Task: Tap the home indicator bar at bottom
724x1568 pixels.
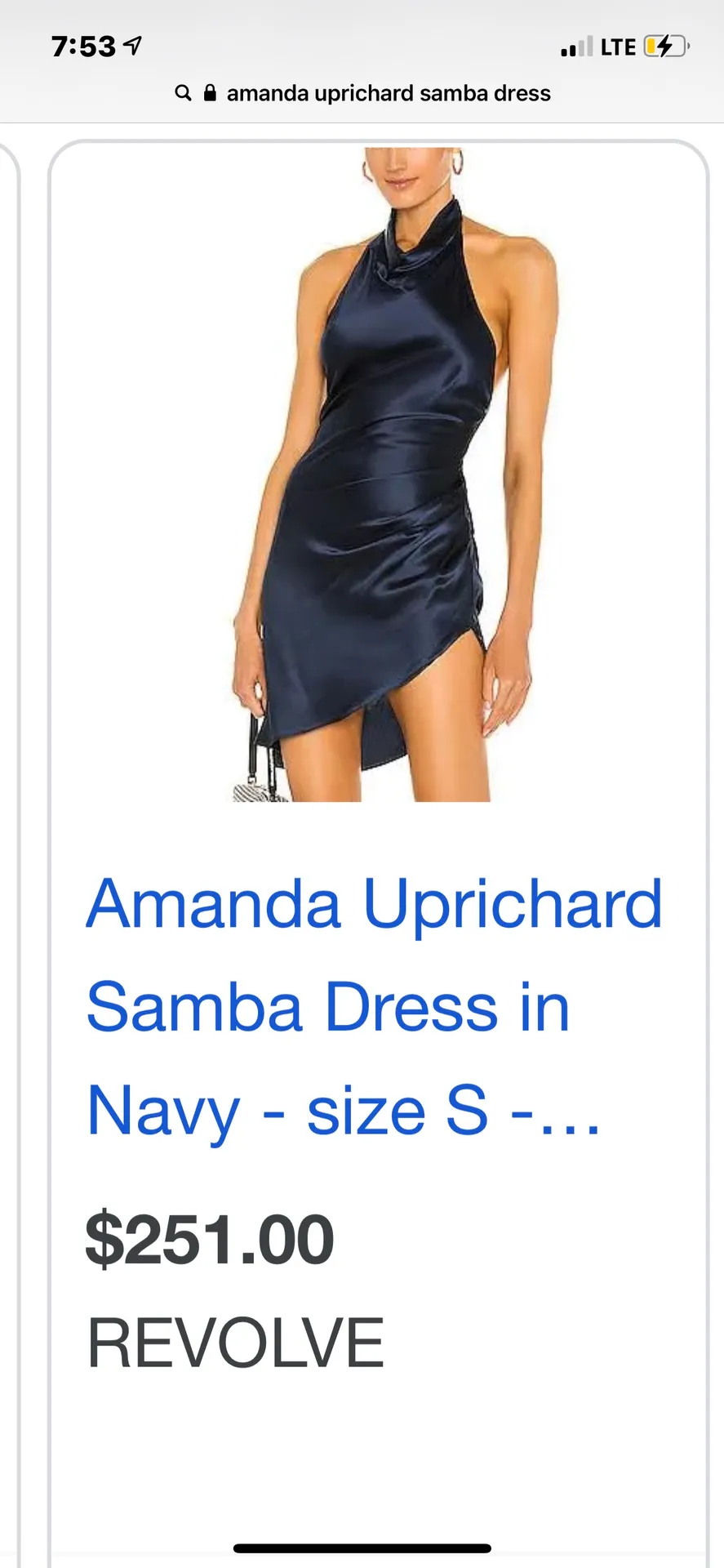Action: 362,1547
